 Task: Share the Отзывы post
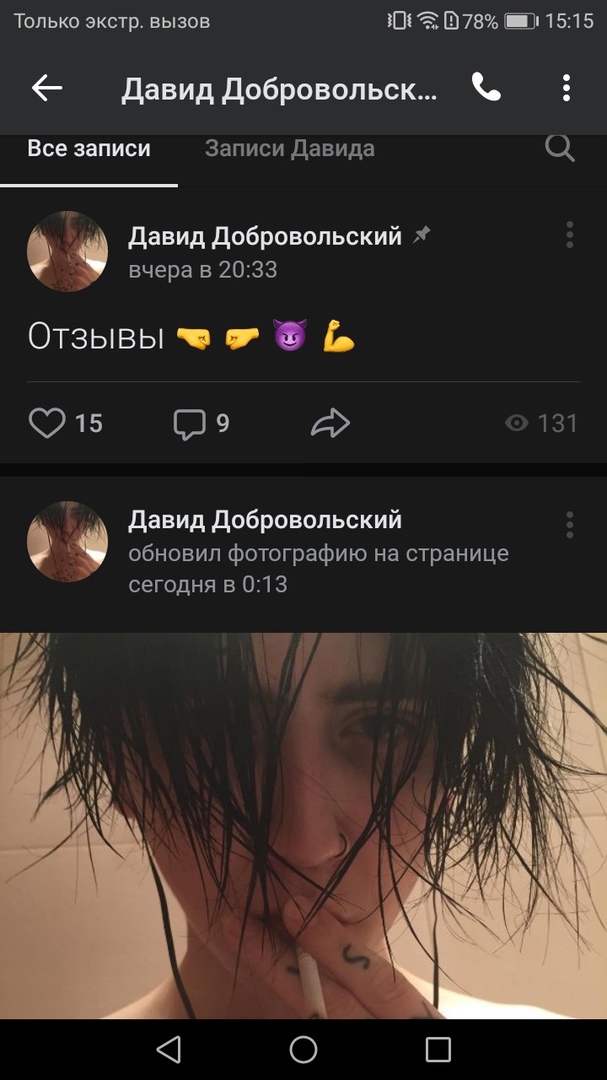coord(330,423)
